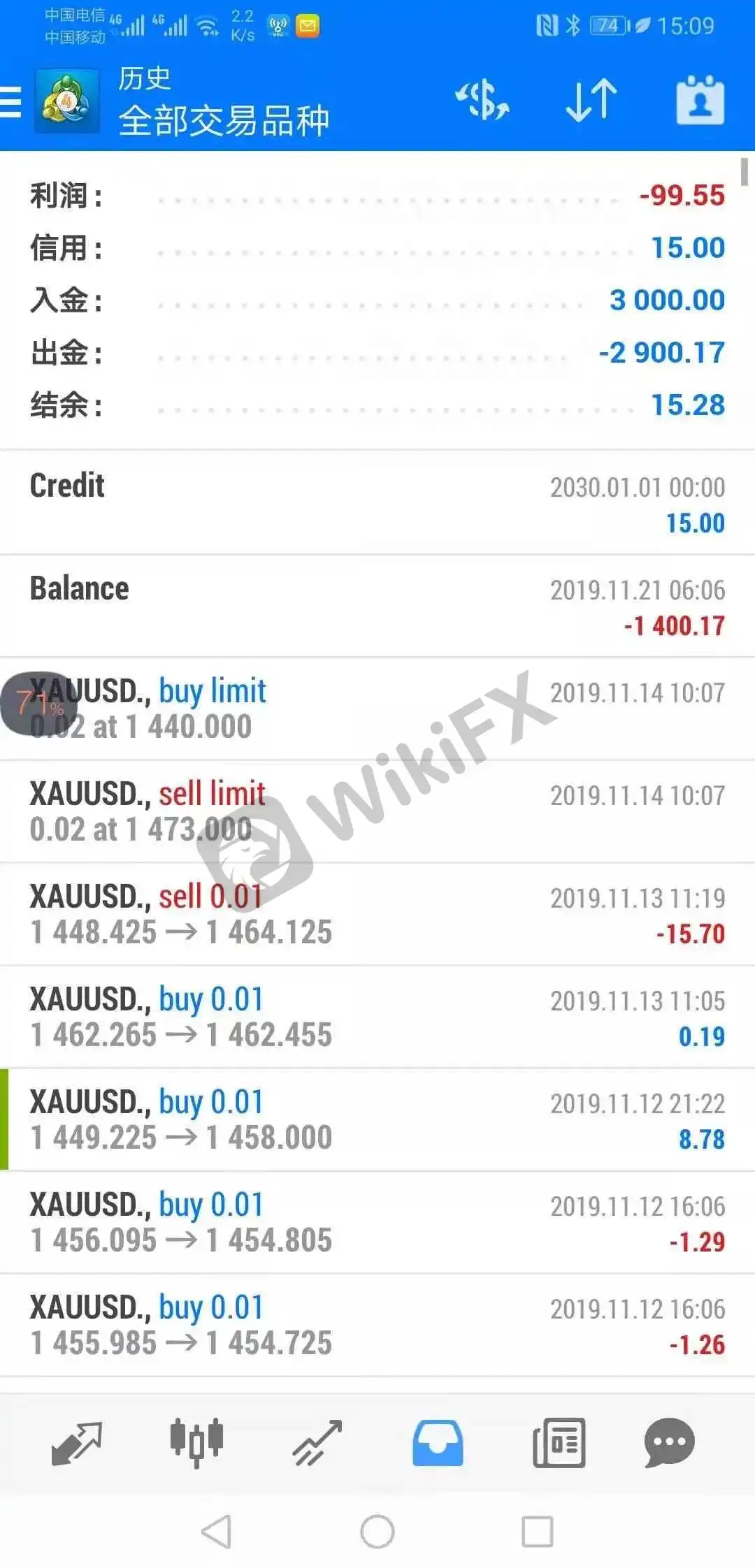Viewport: 755px width, 1568px height.
Task: Tap the symbol filter dollar icon
Action: pos(482,101)
